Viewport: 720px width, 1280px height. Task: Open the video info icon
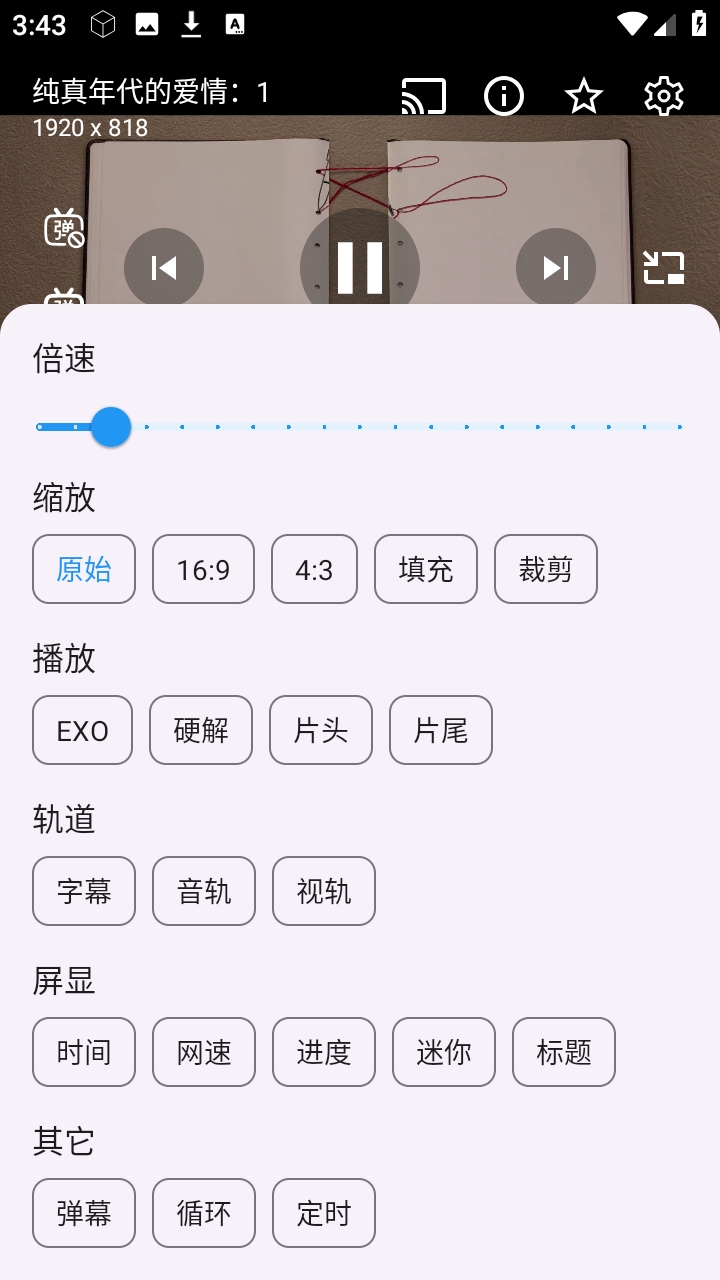[x=504, y=96]
